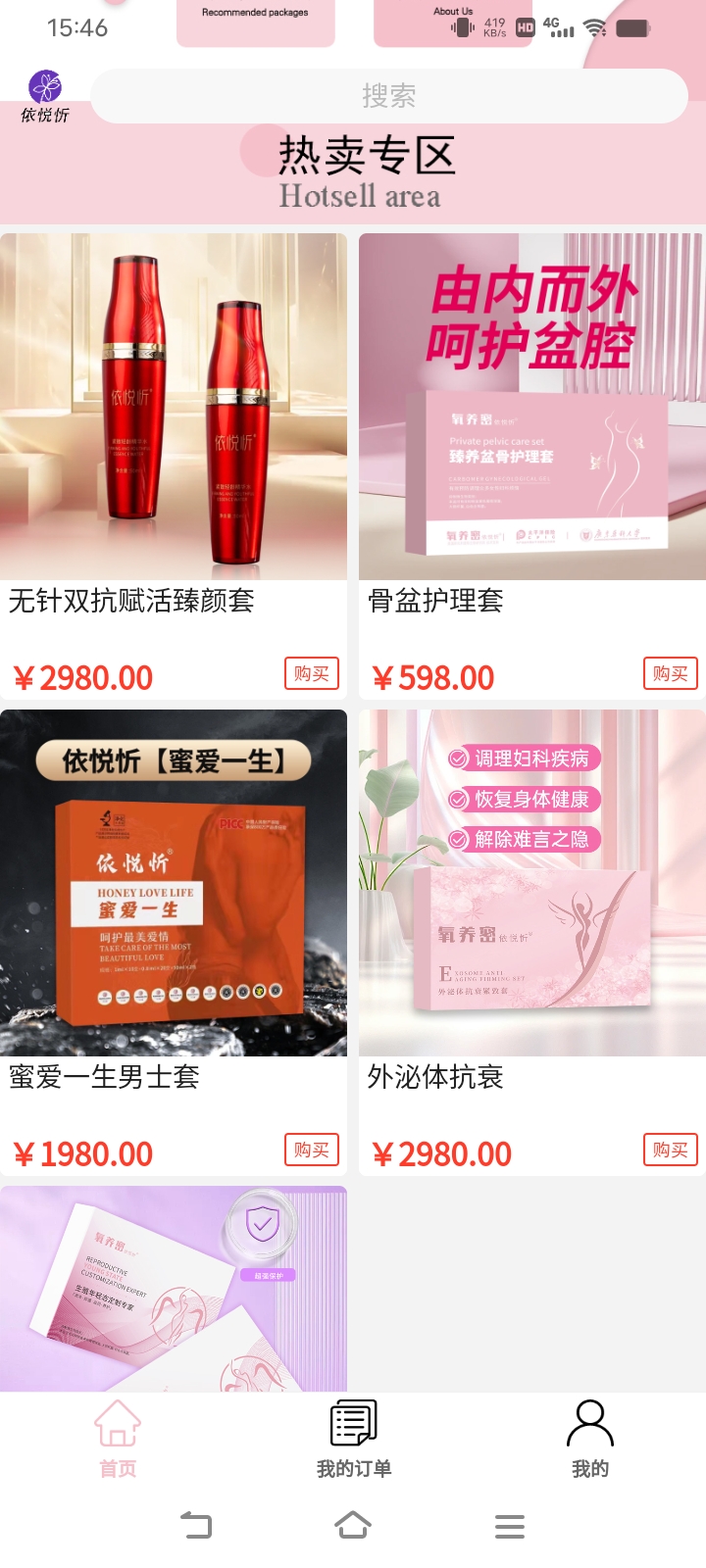
Task: Open the 无针双抗赋活臻颜套 product card
Action: [x=174, y=407]
